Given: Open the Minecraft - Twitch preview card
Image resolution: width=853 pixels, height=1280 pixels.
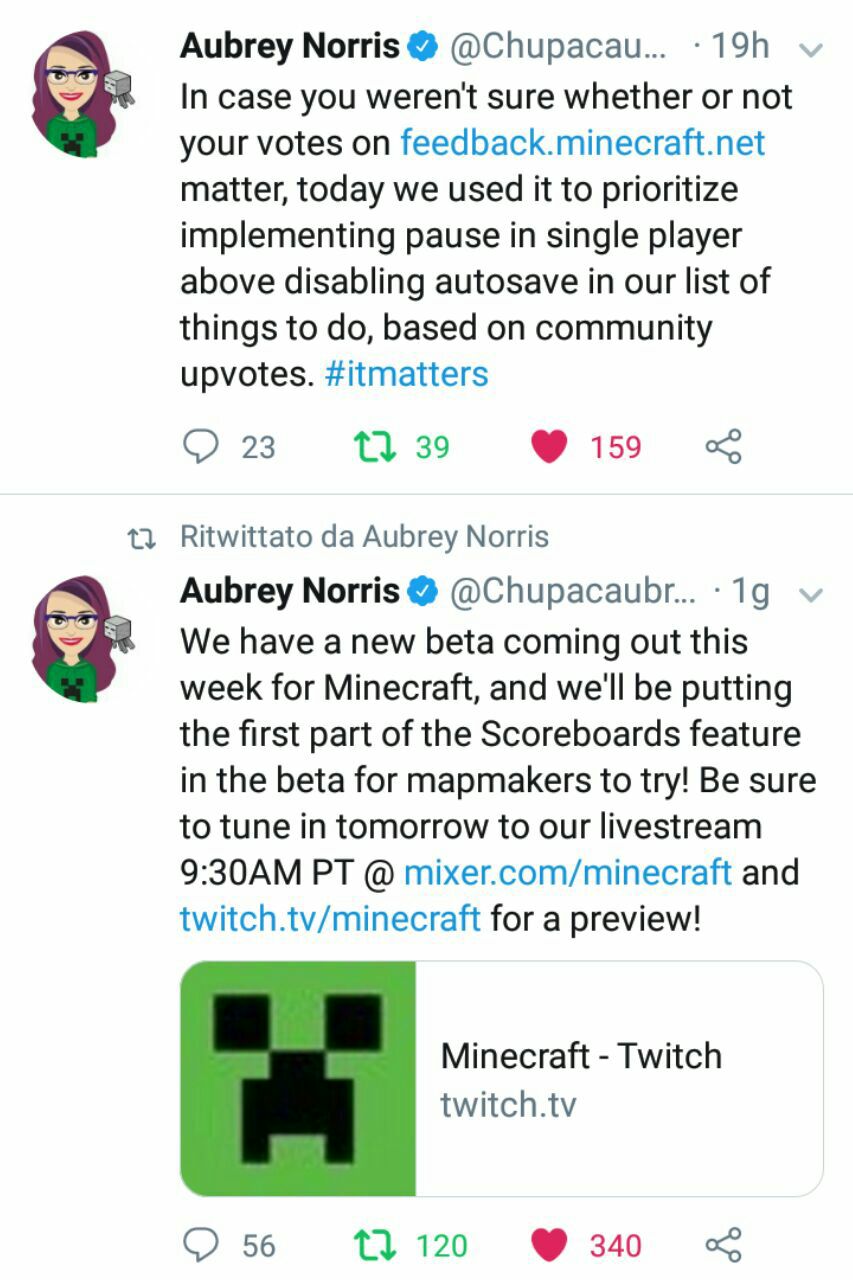Looking at the screenshot, I should pos(502,1079).
